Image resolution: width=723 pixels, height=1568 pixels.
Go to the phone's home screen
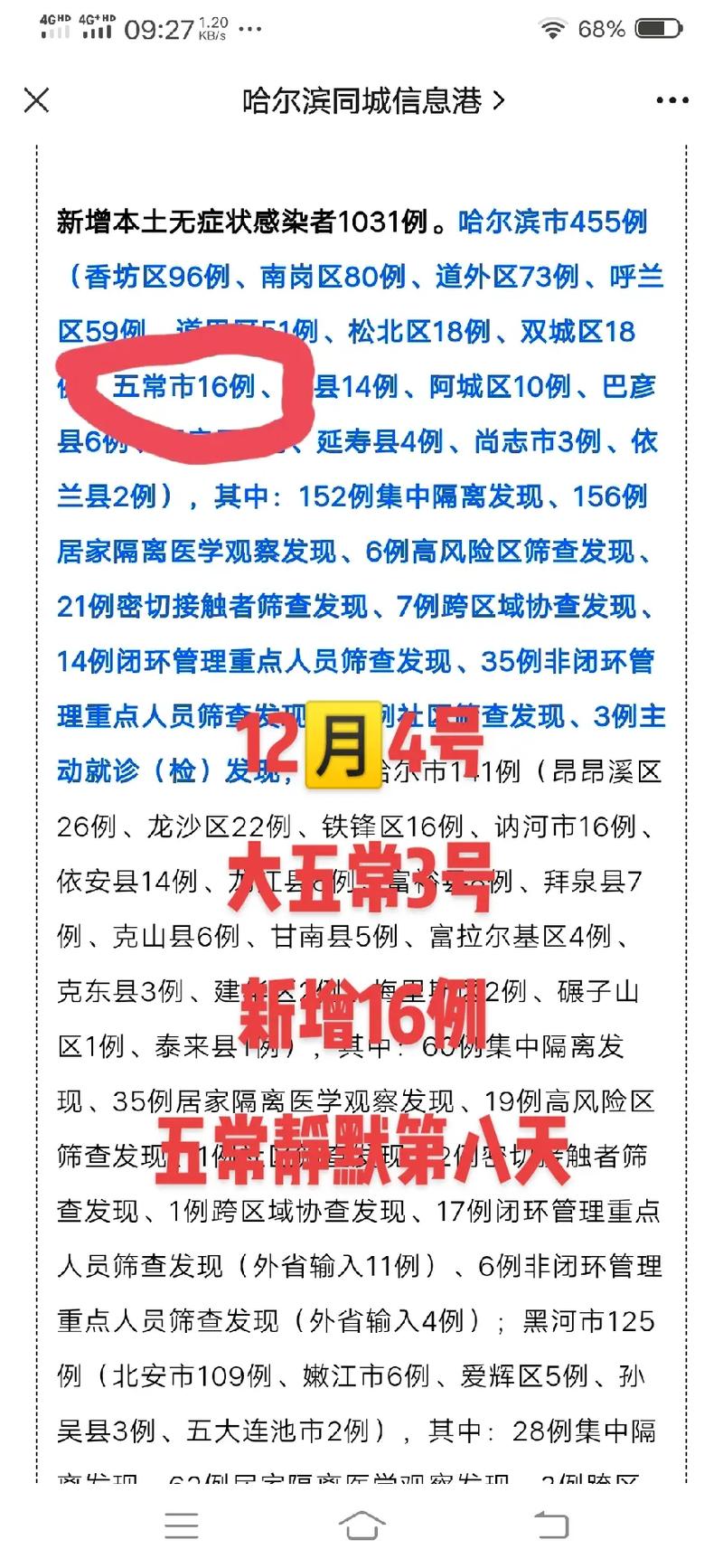tap(361, 1525)
